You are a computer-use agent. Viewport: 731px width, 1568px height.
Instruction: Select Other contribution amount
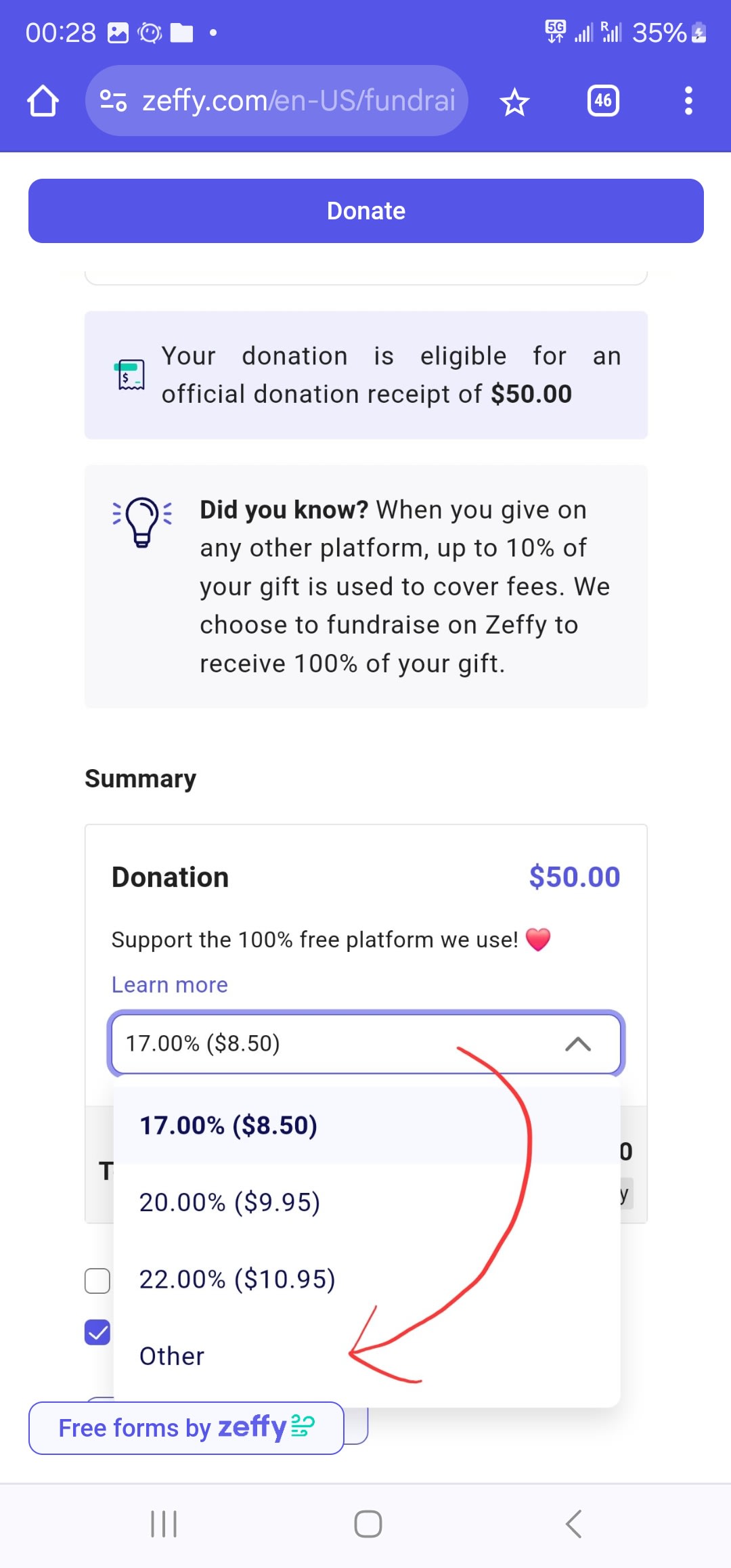click(x=366, y=1356)
